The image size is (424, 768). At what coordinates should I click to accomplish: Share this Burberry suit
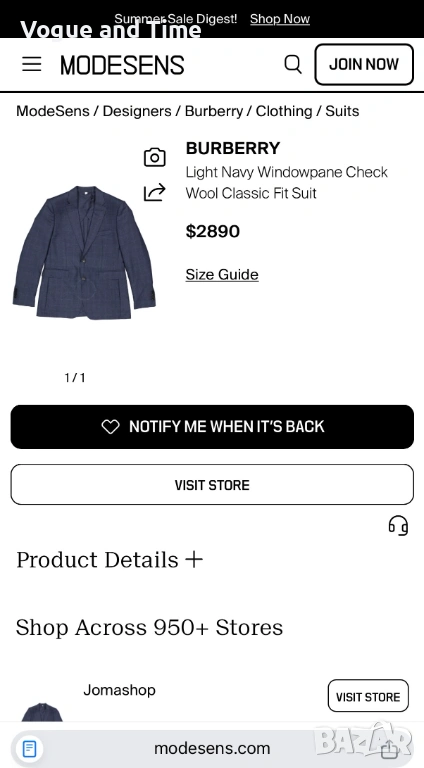tap(155, 192)
